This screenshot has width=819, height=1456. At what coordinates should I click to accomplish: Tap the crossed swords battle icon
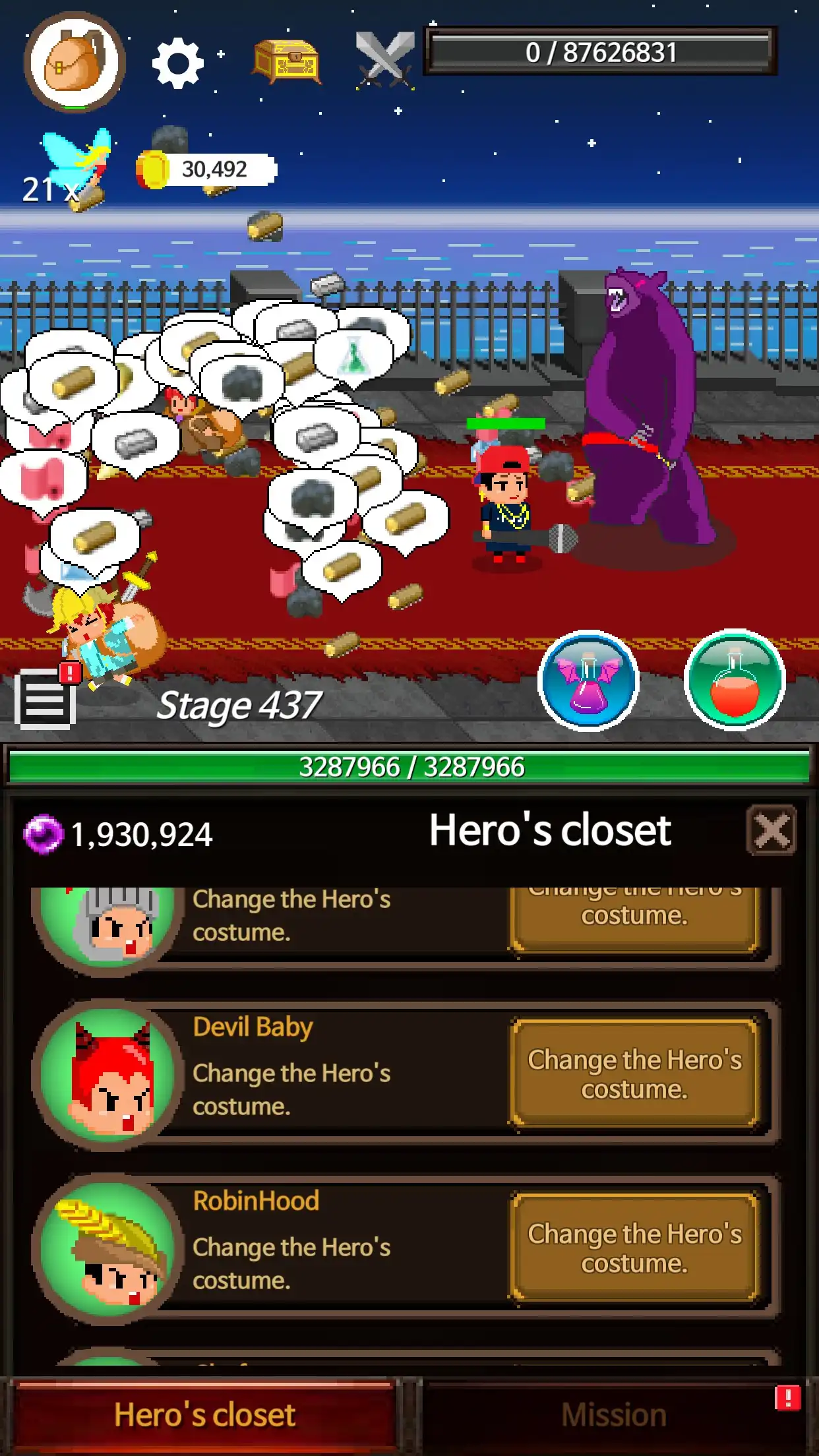(385, 60)
